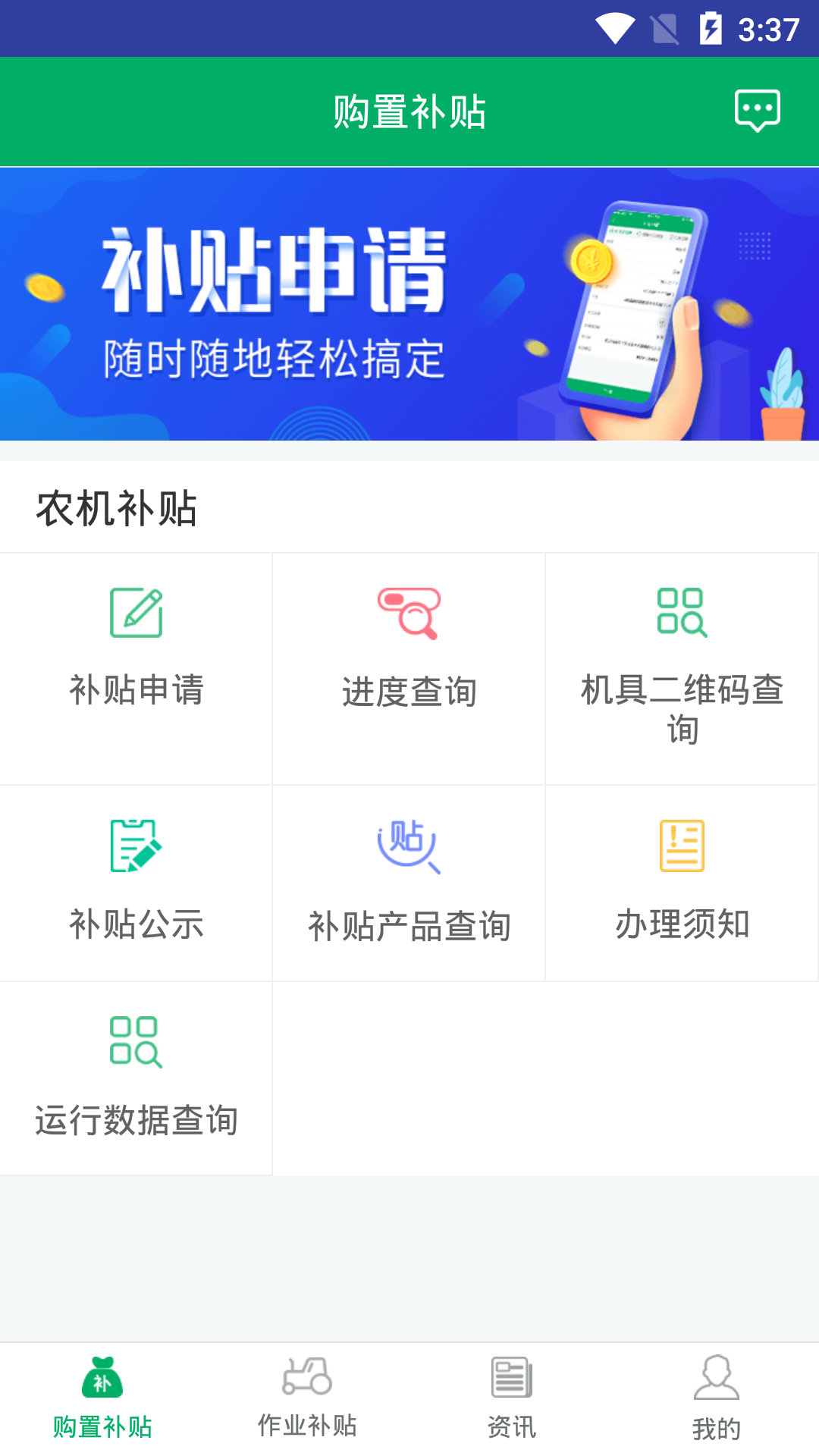Open the messages chat icon top right
The height and width of the screenshot is (1456, 819).
click(x=758, y=111)
